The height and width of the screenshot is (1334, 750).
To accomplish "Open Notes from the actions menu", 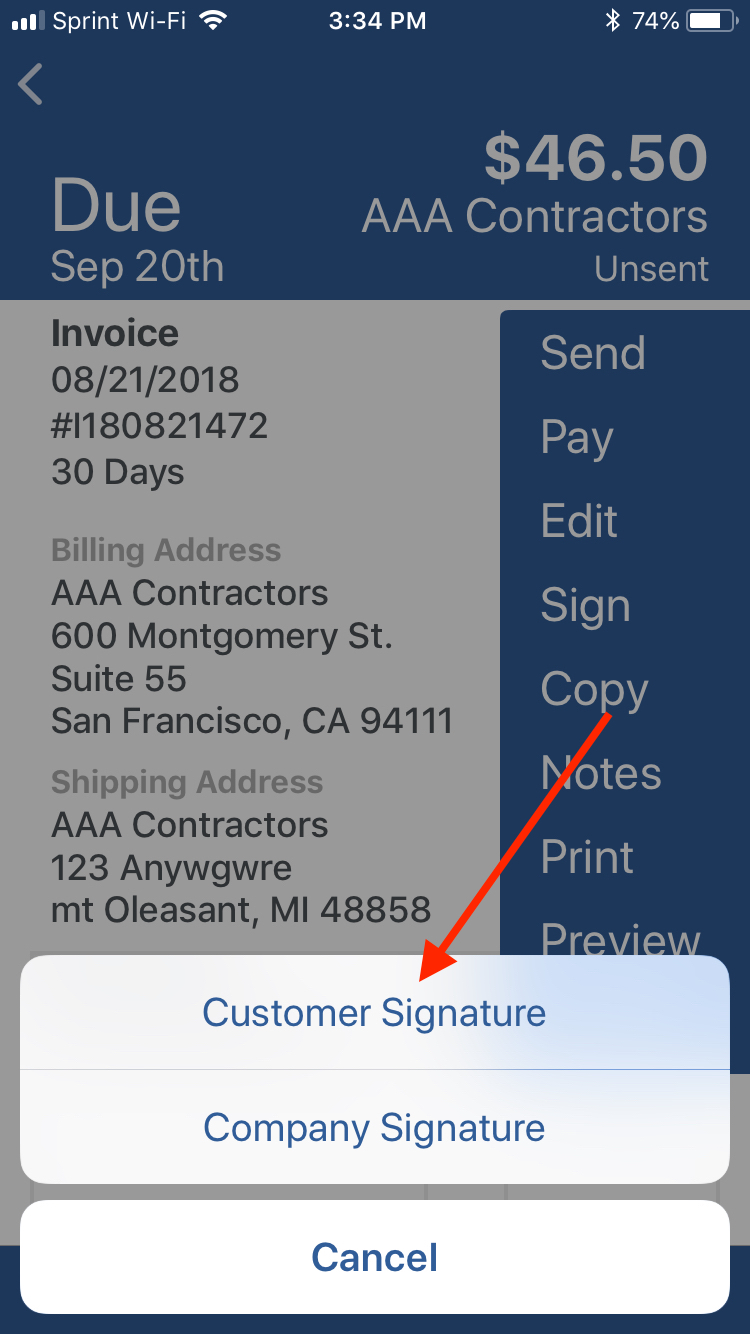I will [600, 773].
